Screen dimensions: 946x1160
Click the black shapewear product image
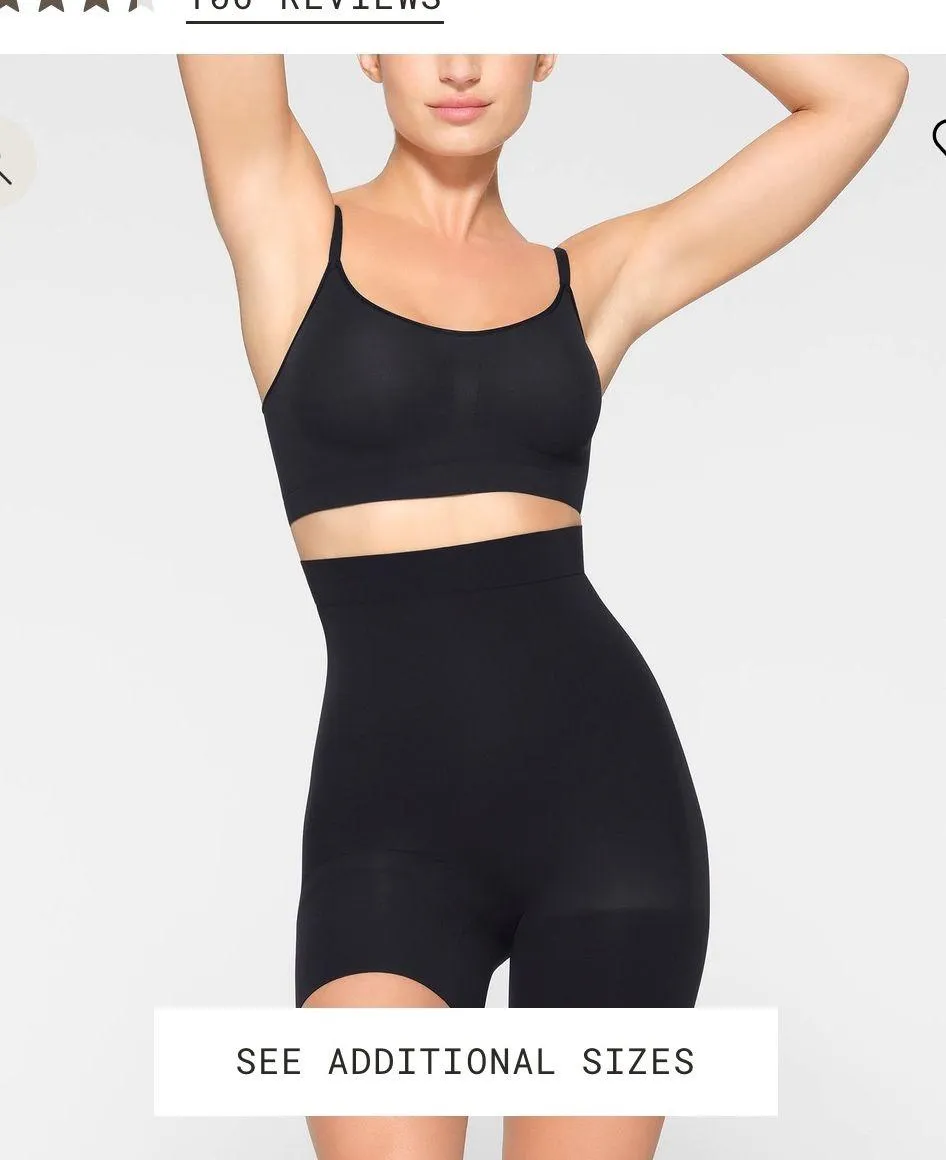pyautogui.click(x=470, y=600)
